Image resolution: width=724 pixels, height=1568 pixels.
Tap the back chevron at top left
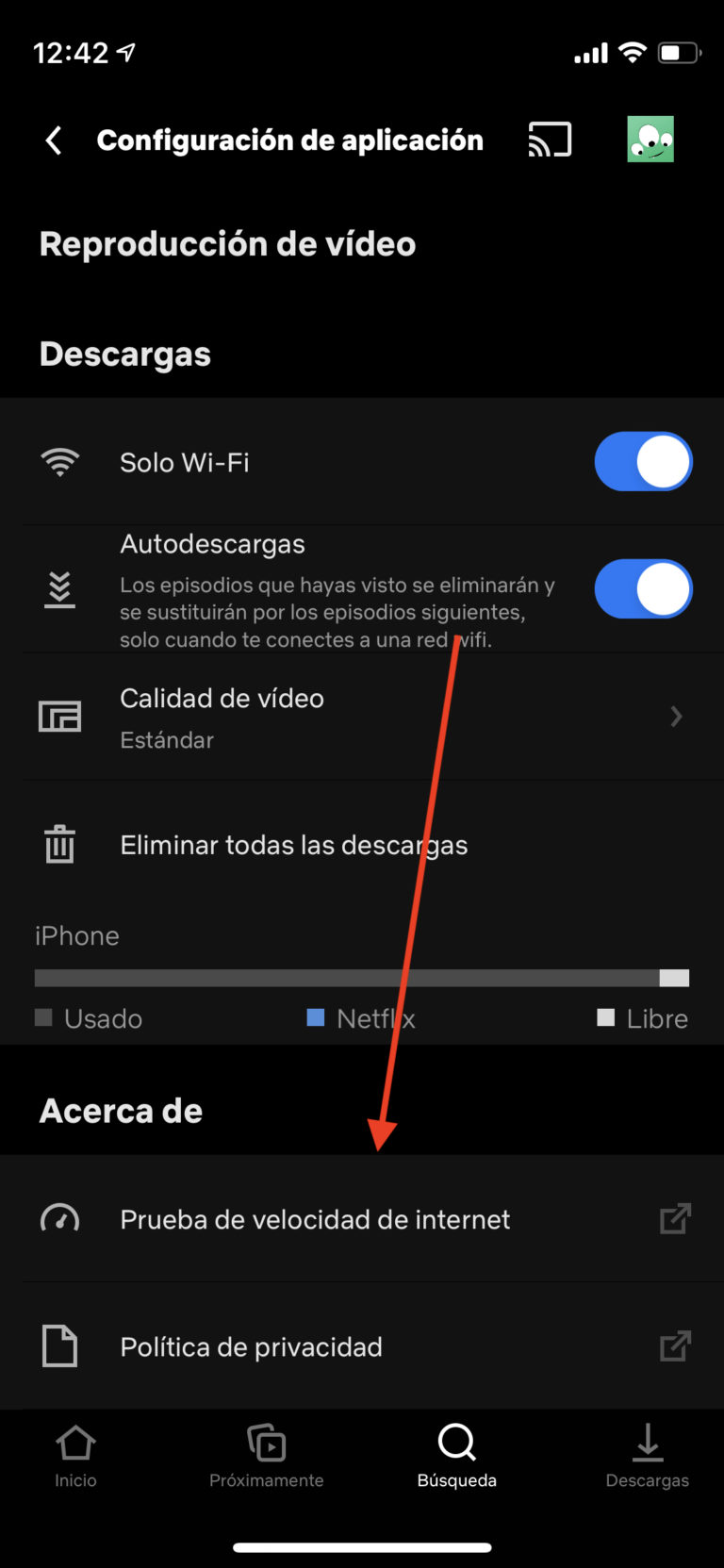(x=53, y=139)
